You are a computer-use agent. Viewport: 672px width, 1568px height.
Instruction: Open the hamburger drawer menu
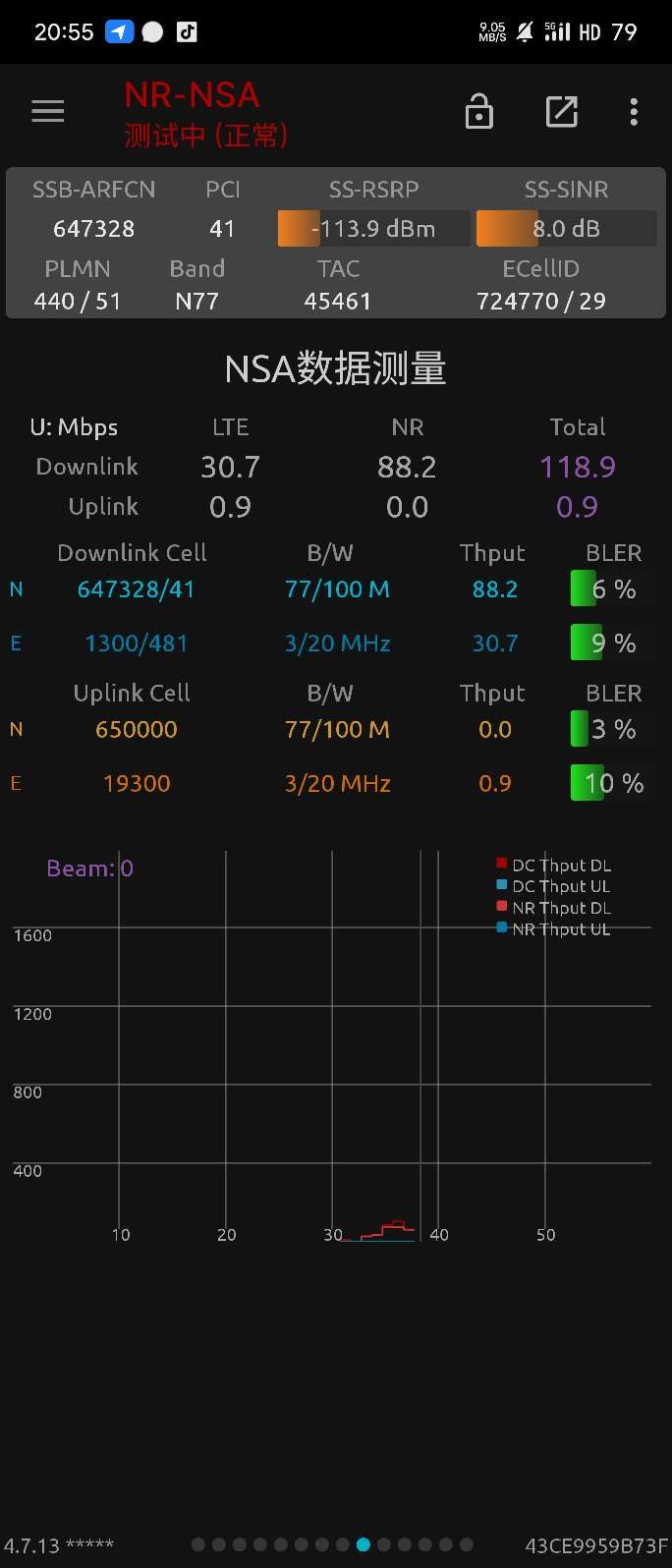pyautogui.click(x=47, y=112)
